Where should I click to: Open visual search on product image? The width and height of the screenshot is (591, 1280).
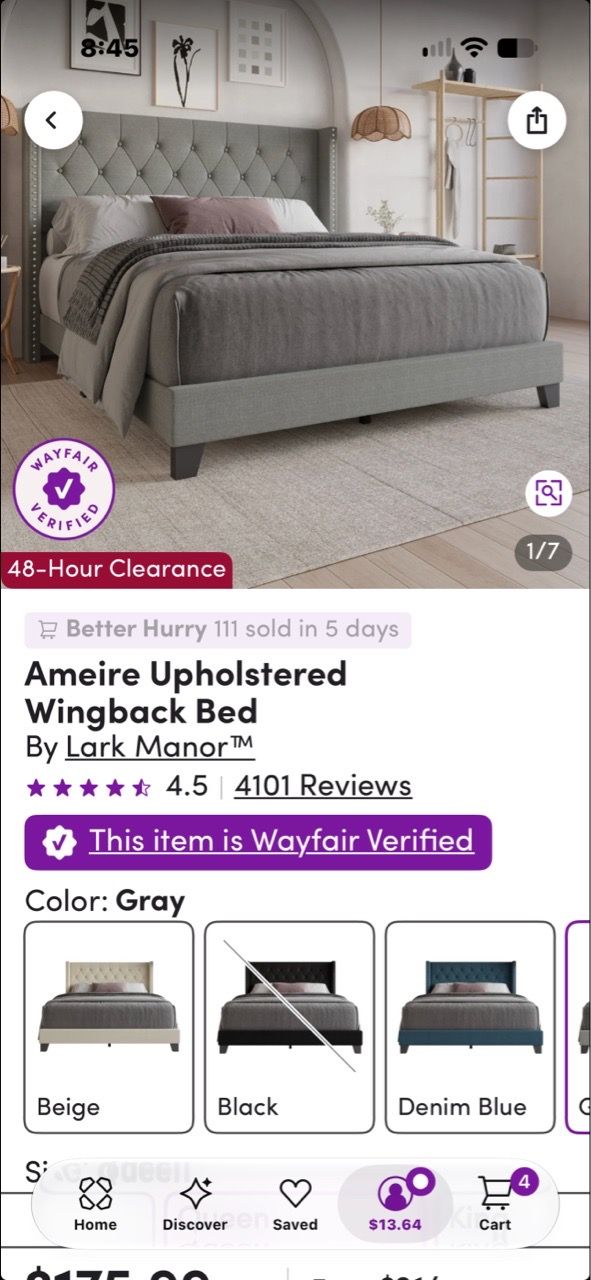point(548,492)
